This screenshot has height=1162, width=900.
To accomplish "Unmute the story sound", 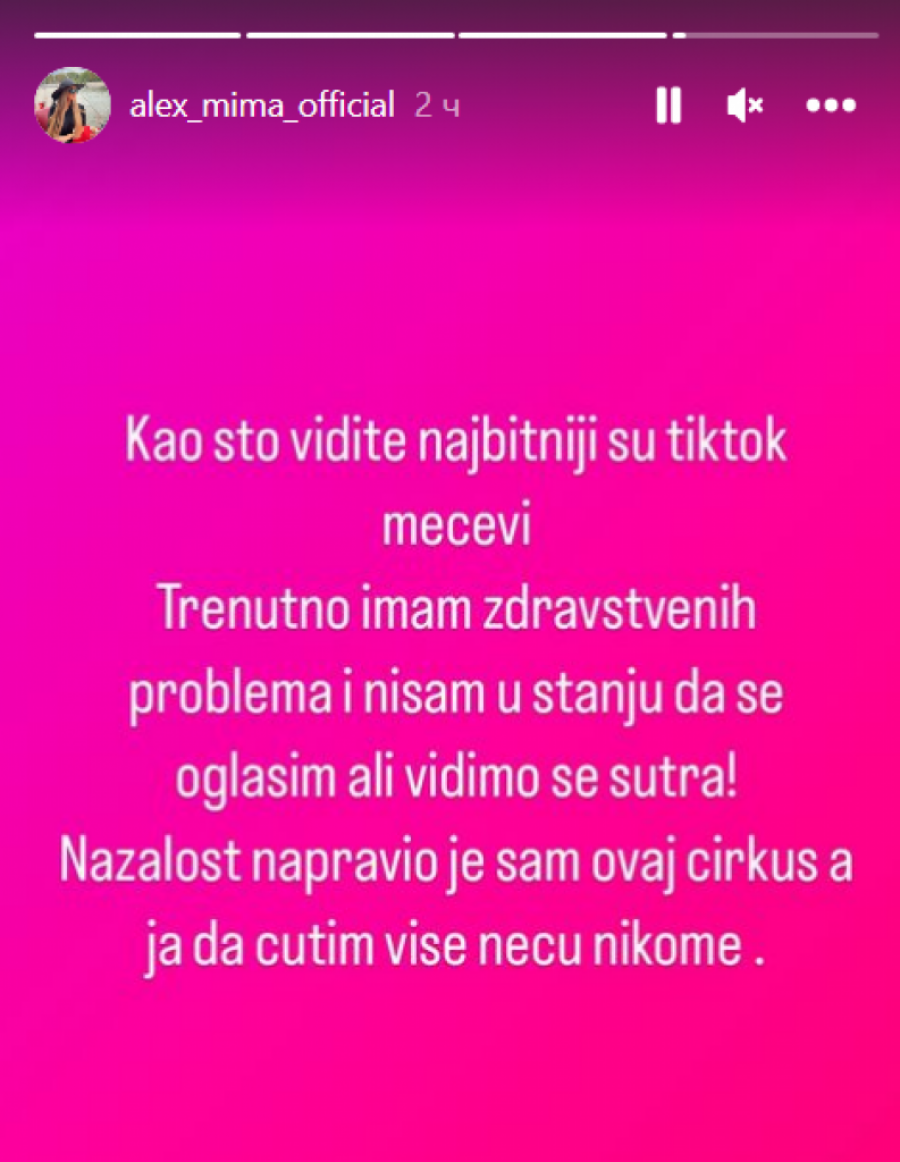I will click(x=745, y=105).
